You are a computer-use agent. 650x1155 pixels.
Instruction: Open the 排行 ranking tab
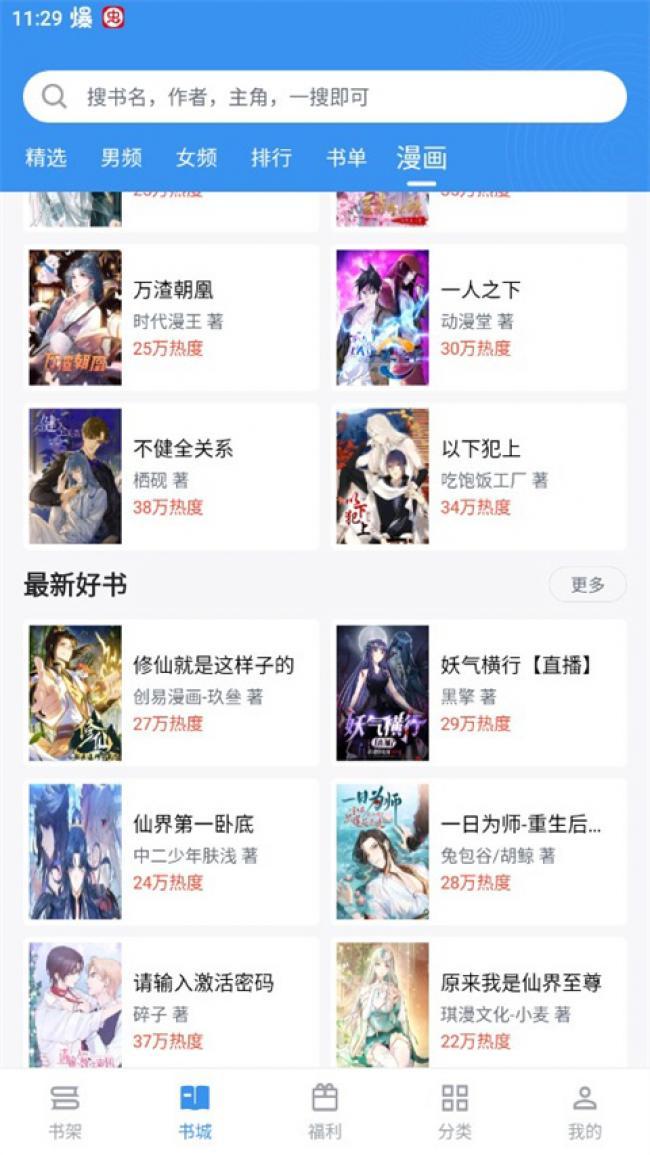pyautogui.click(x=271, y=158)
